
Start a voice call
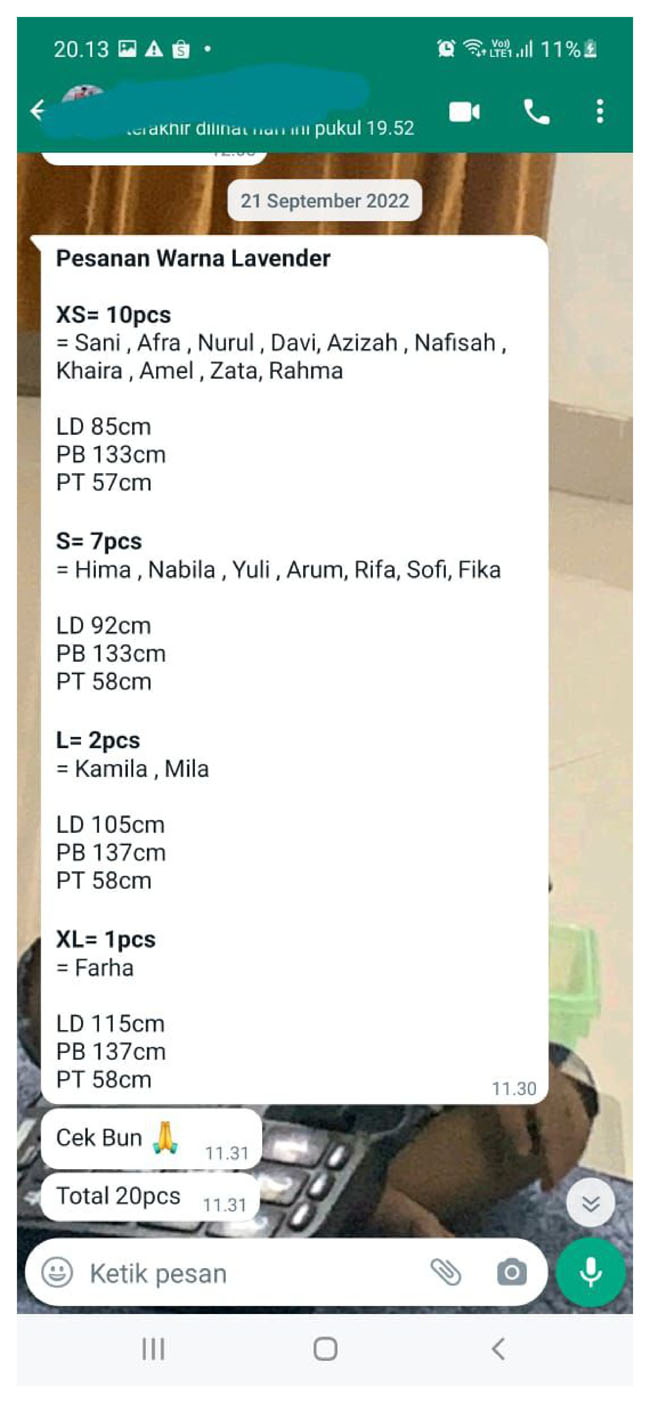click(x=536, y=112)
